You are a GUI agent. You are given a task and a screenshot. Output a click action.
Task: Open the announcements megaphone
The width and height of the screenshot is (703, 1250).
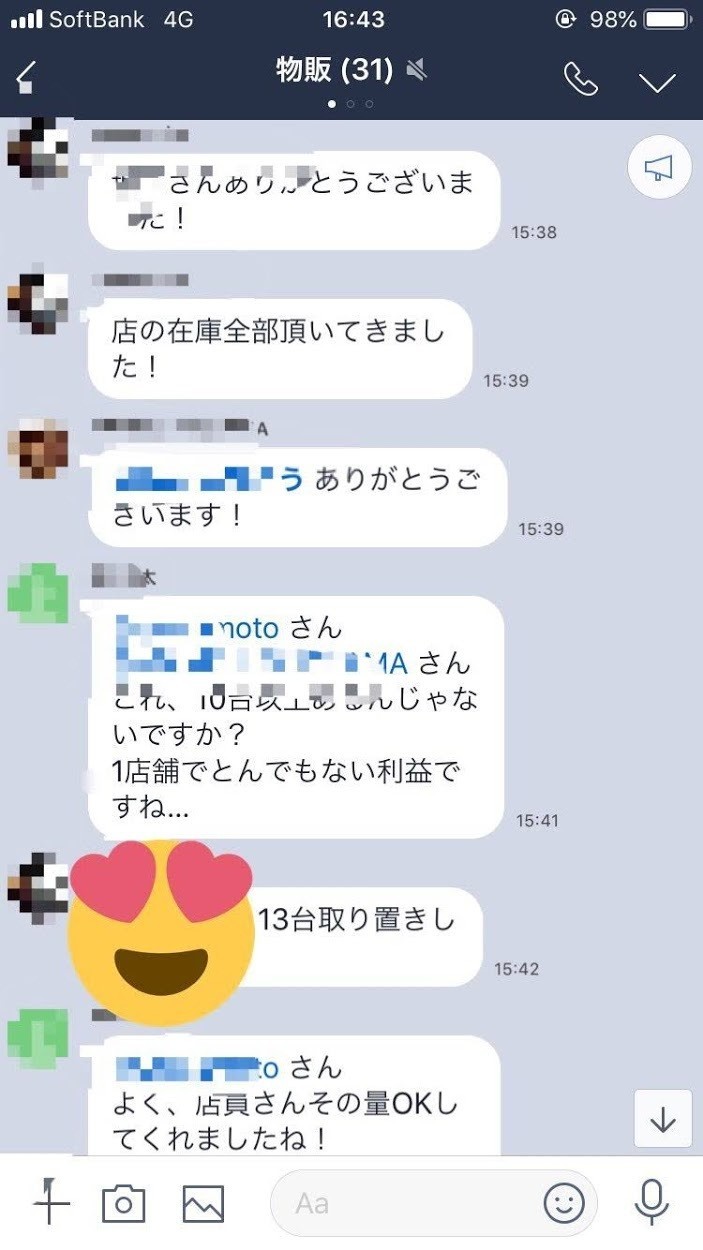(658, 170)
